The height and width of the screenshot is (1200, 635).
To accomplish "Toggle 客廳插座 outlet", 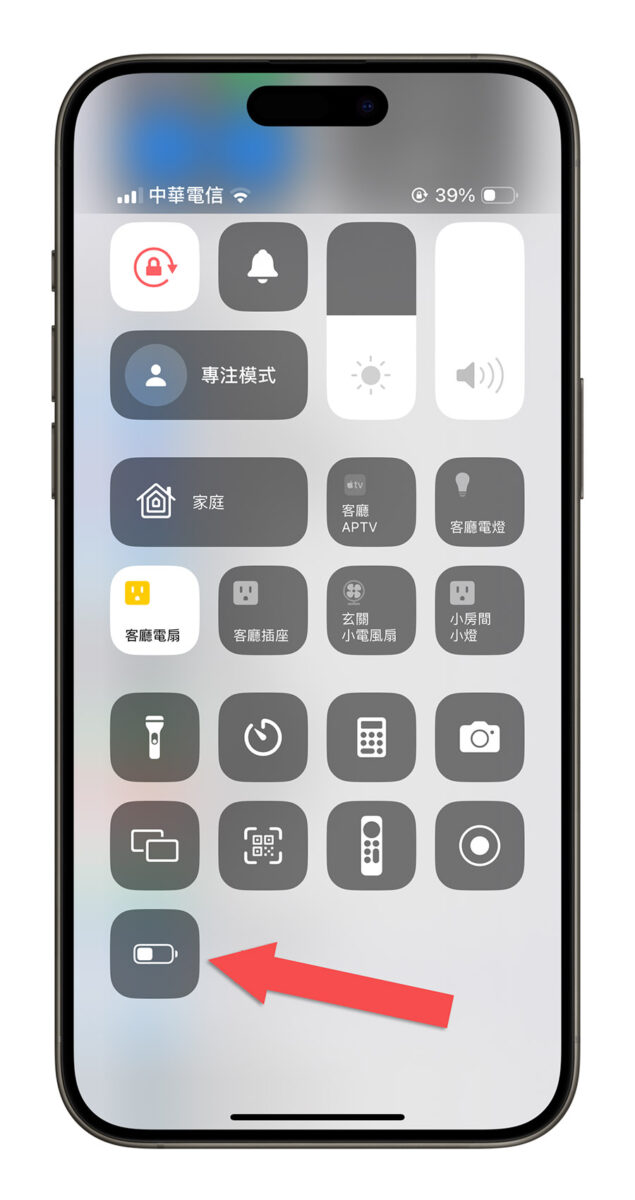I will point(263,610).
